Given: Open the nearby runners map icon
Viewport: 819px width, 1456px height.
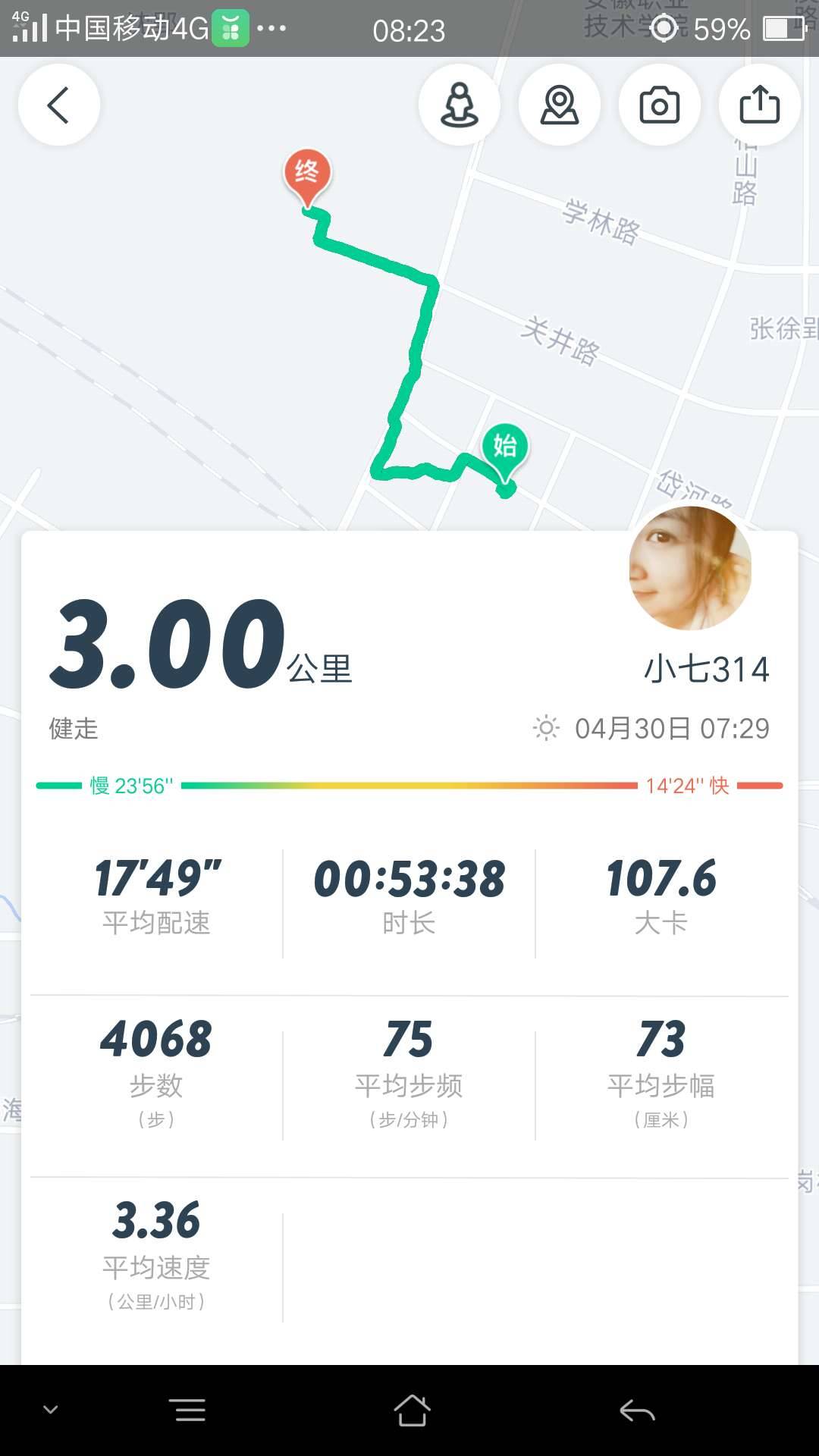Looking at the screenshot, I should (x=559, y=105).
